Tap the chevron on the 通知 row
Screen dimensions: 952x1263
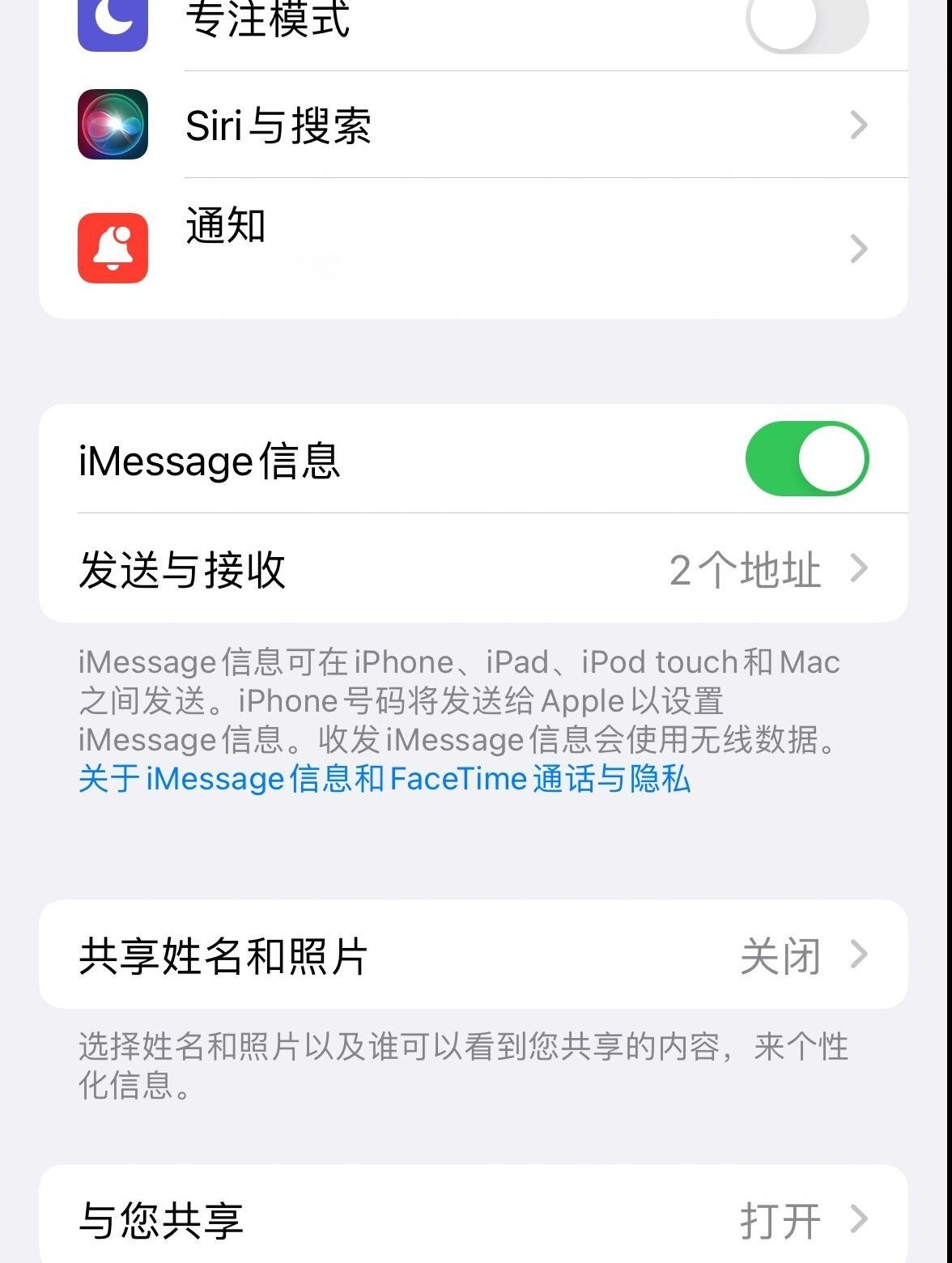[860, 249]
